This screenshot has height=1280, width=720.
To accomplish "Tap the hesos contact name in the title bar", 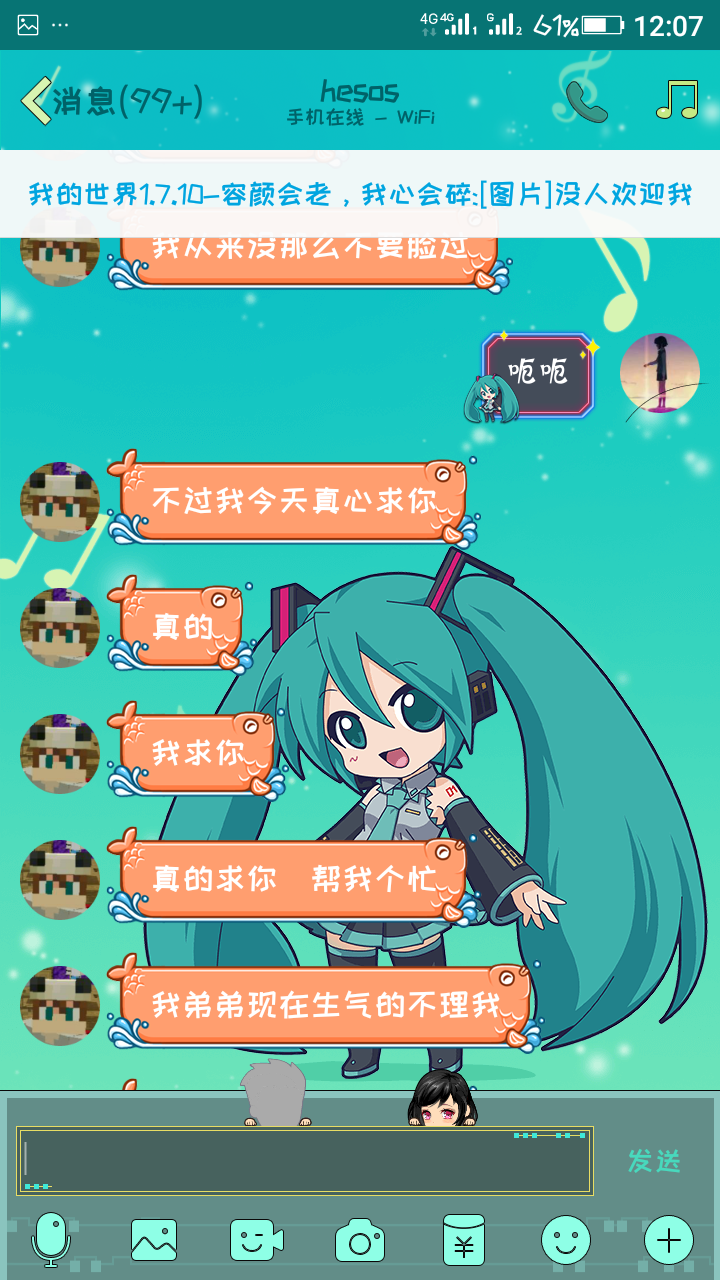I will click(360, 92).
